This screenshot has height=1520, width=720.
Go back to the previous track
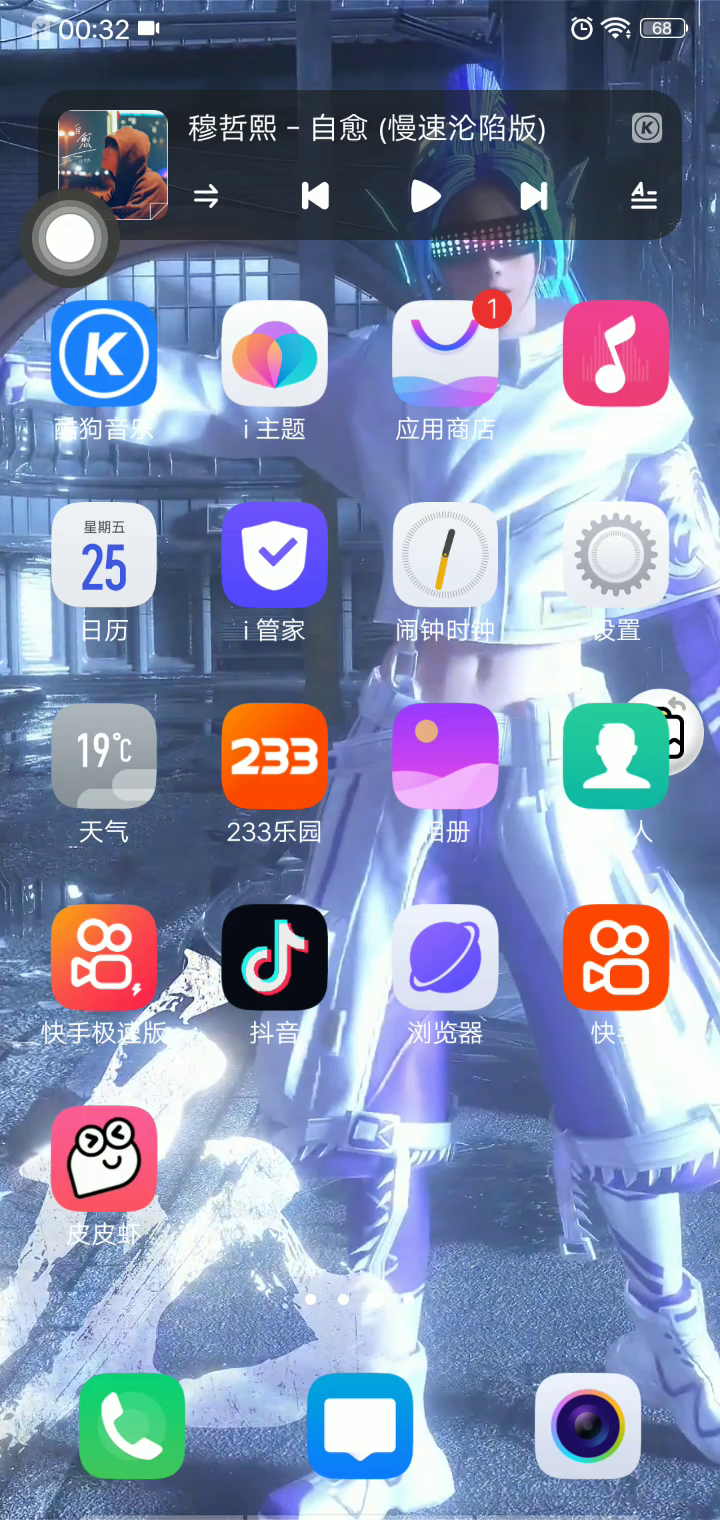click(315, 196)
